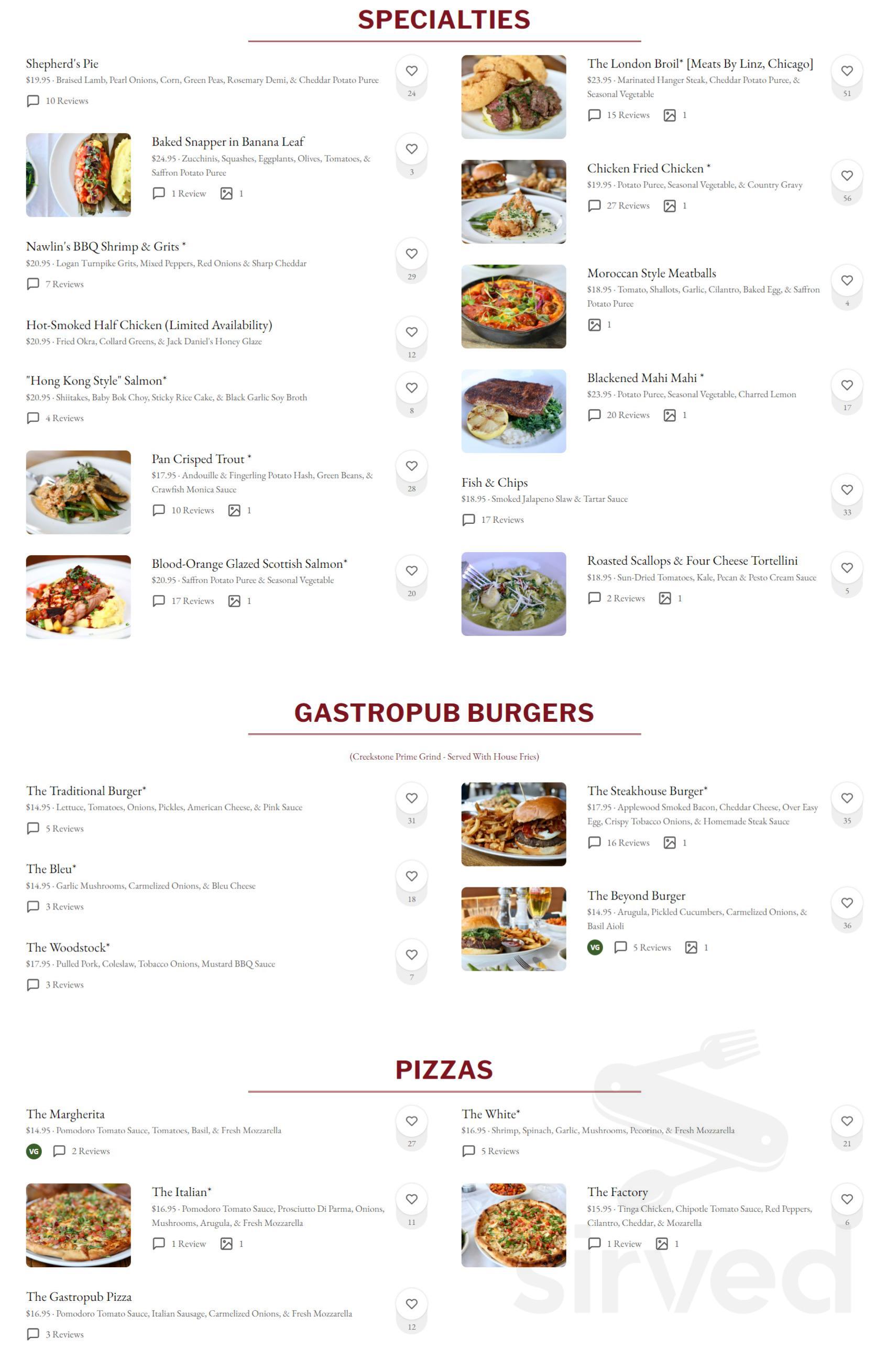This screenshot has height=1372, width=886.
Task: Open the photo icon next to The Italian pizza
Action: [x=226, y=1243]
